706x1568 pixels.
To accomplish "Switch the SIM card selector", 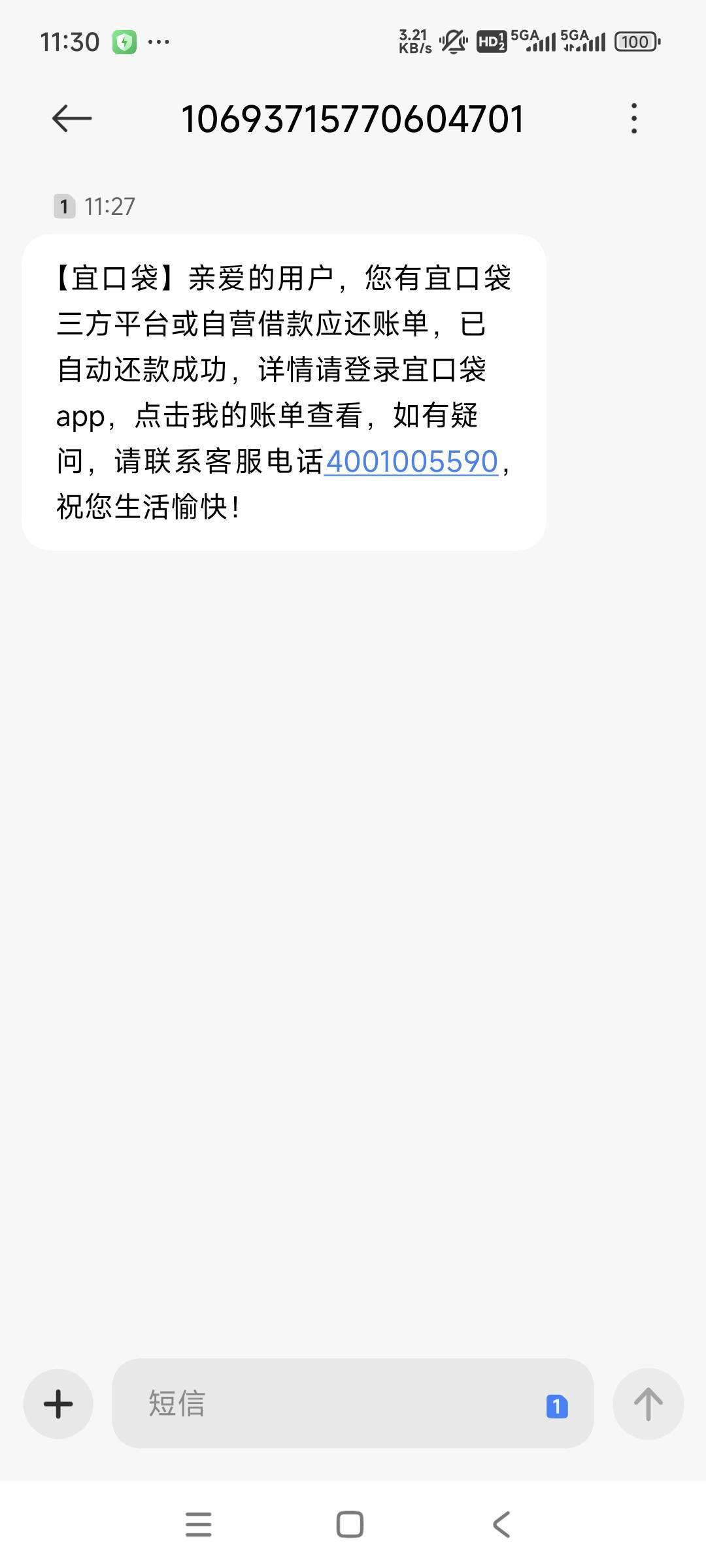I will [557, 1406].
